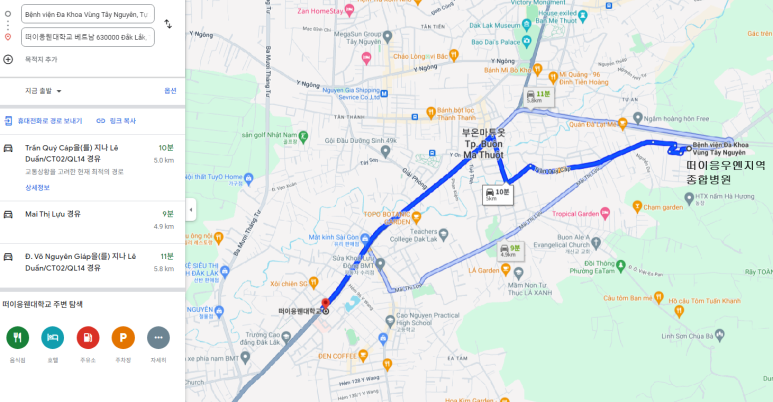The image size is (773, 402).
Task: Search nearby gas stations (주유소)
Action: click(88, 338)
